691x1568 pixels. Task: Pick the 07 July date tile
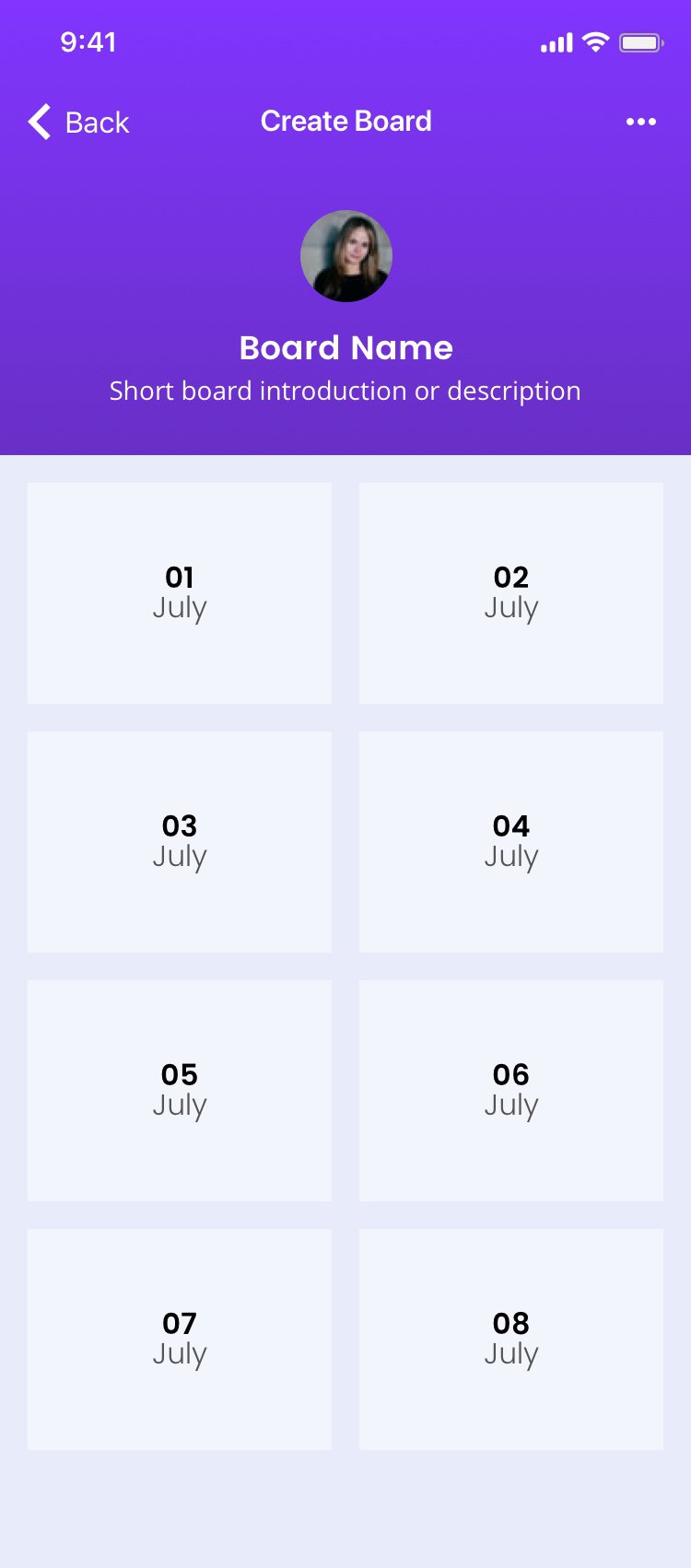coord(179,1338)
